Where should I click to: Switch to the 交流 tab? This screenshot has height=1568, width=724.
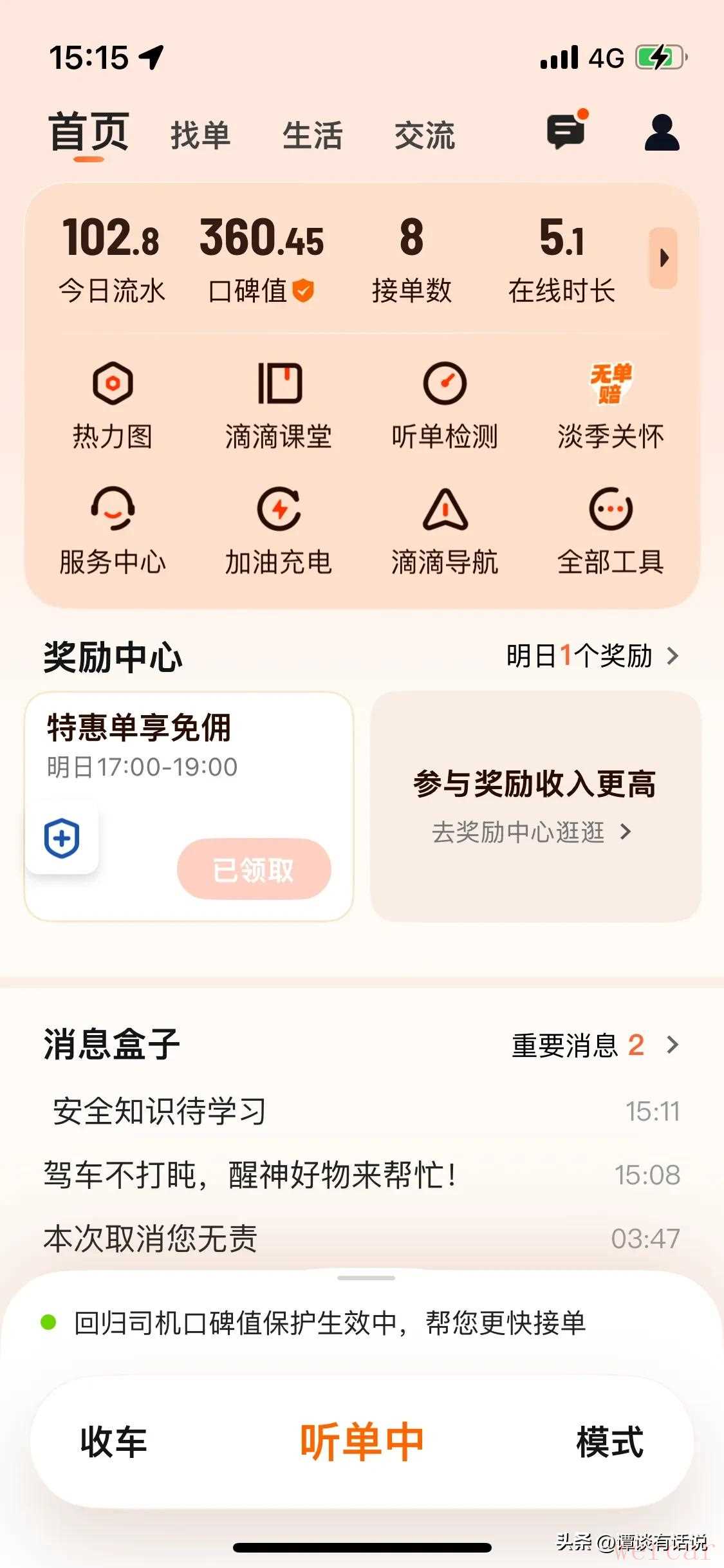425,136
